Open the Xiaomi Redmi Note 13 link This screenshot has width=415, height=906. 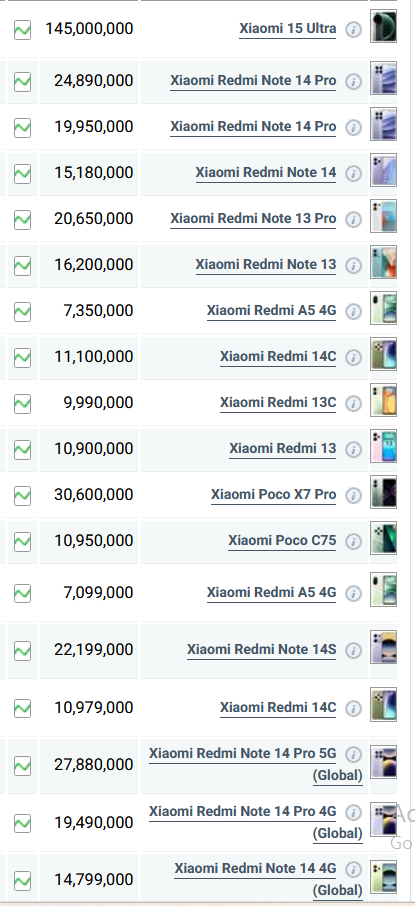click(265, 265)
